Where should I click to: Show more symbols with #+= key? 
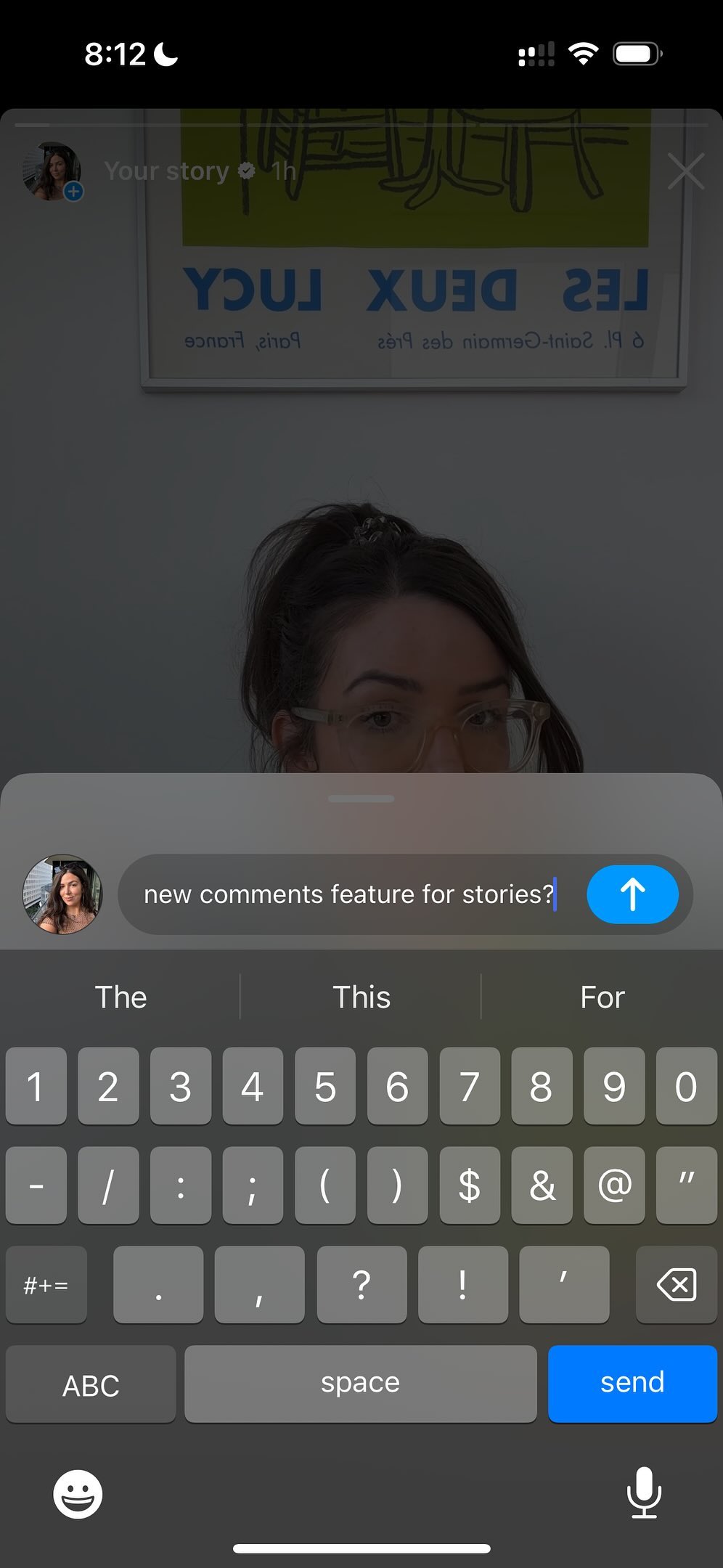tap(46, 1284)
